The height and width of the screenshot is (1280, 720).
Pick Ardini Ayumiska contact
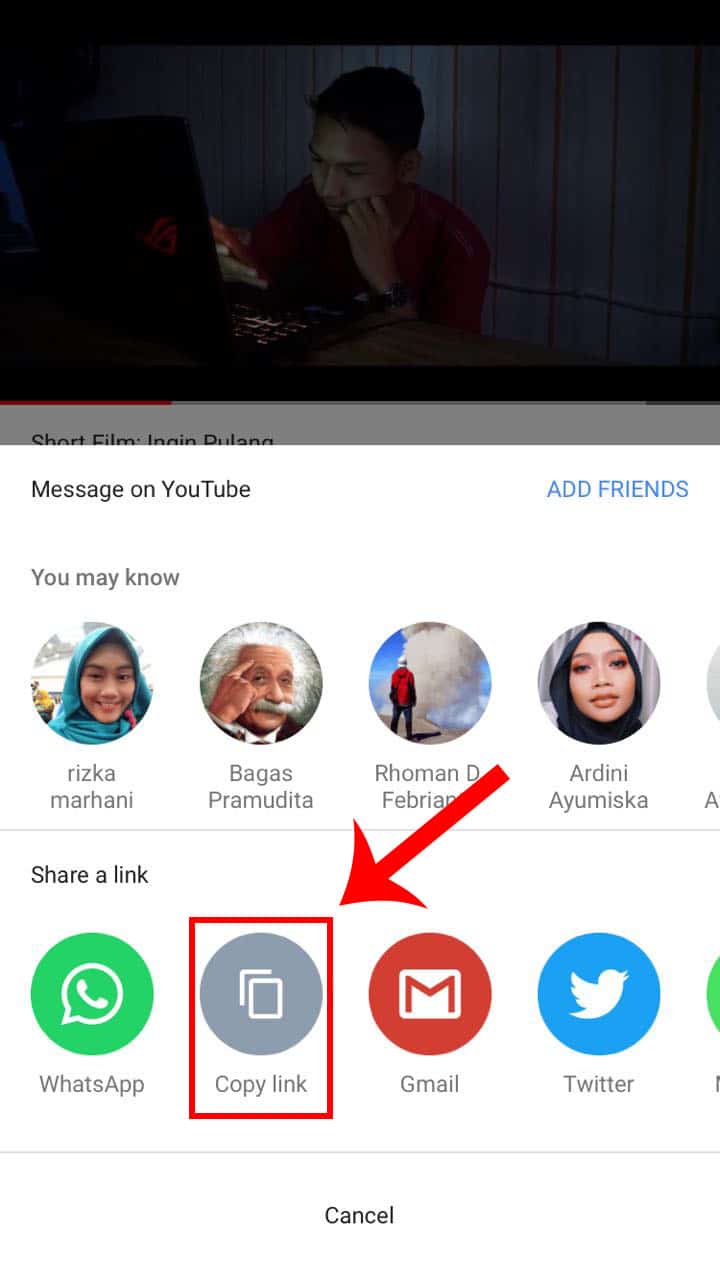pos(598,684)
